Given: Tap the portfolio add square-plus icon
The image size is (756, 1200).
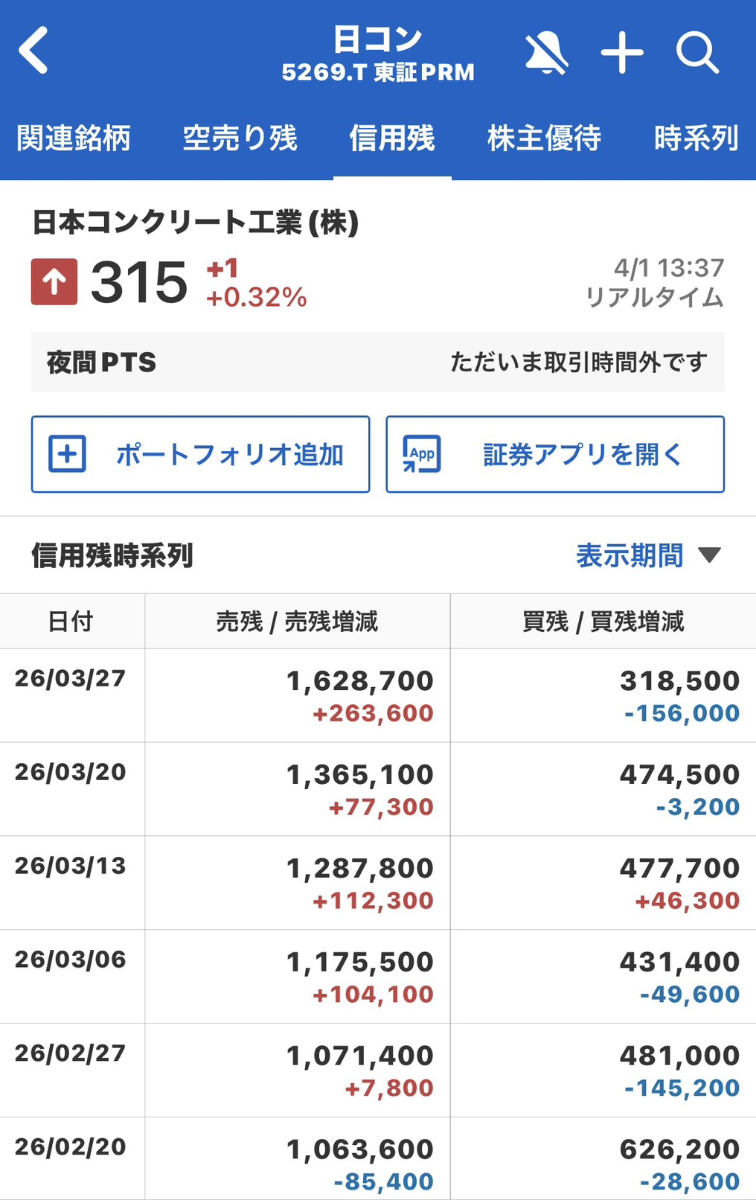Looking at the screenshot, I should [x=65, y=454].
